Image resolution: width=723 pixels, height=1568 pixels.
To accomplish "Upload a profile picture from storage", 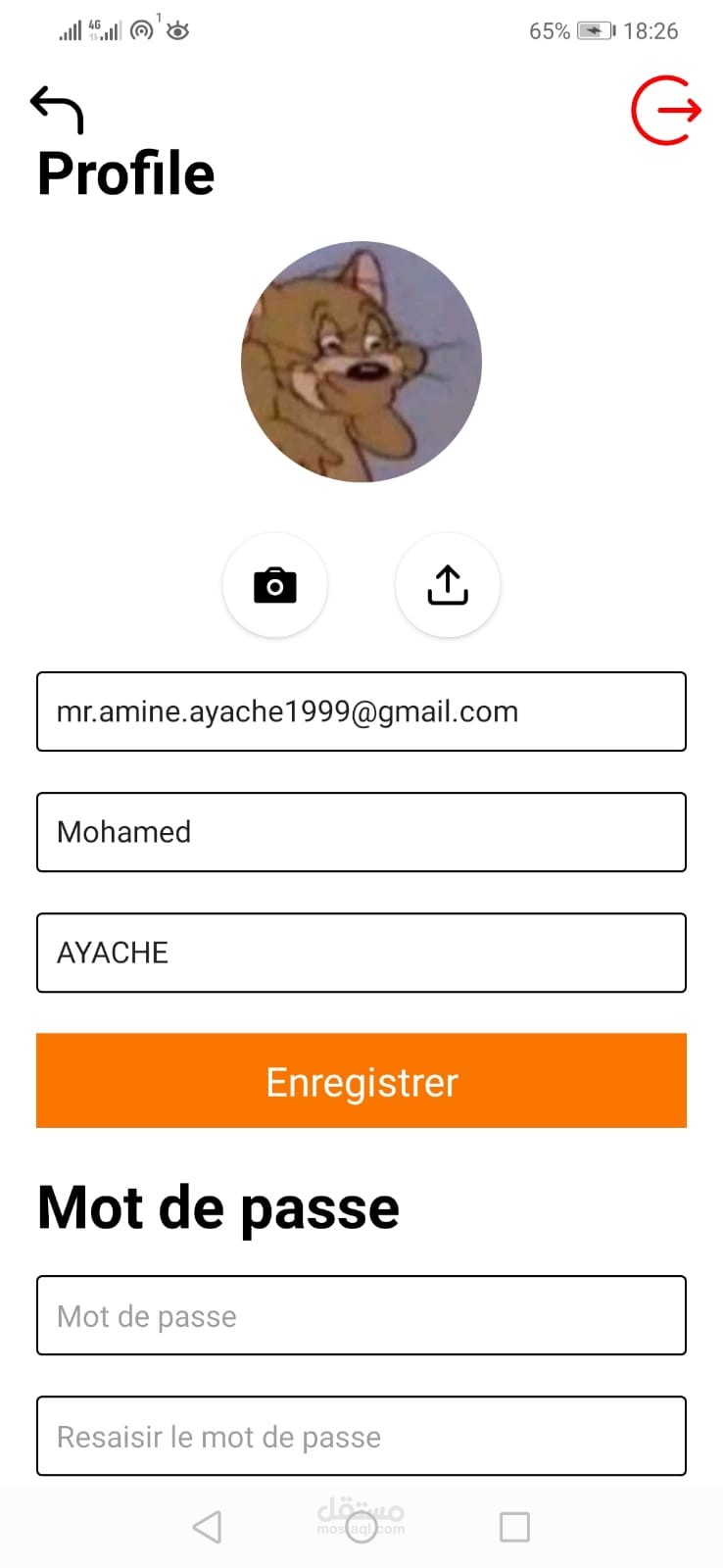I will (x=448, y=585).
